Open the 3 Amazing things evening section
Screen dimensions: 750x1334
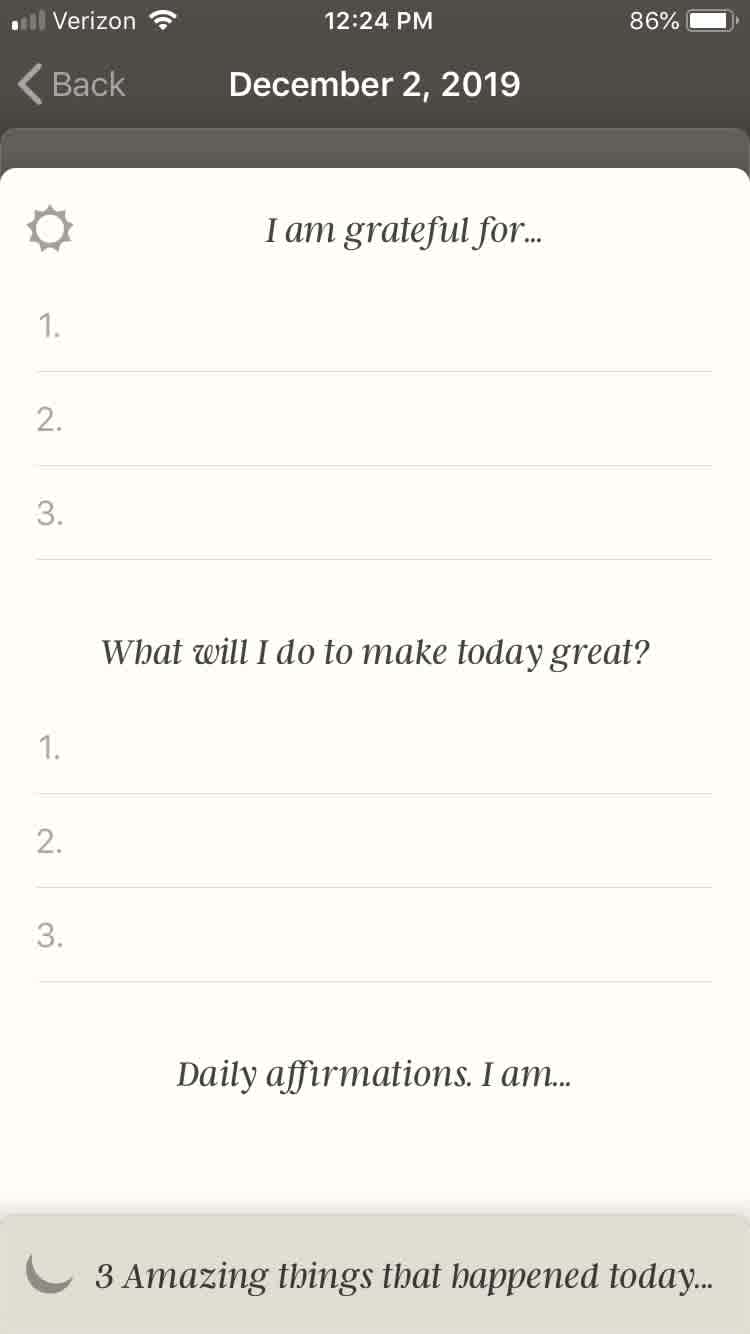tap(375, 1276)
